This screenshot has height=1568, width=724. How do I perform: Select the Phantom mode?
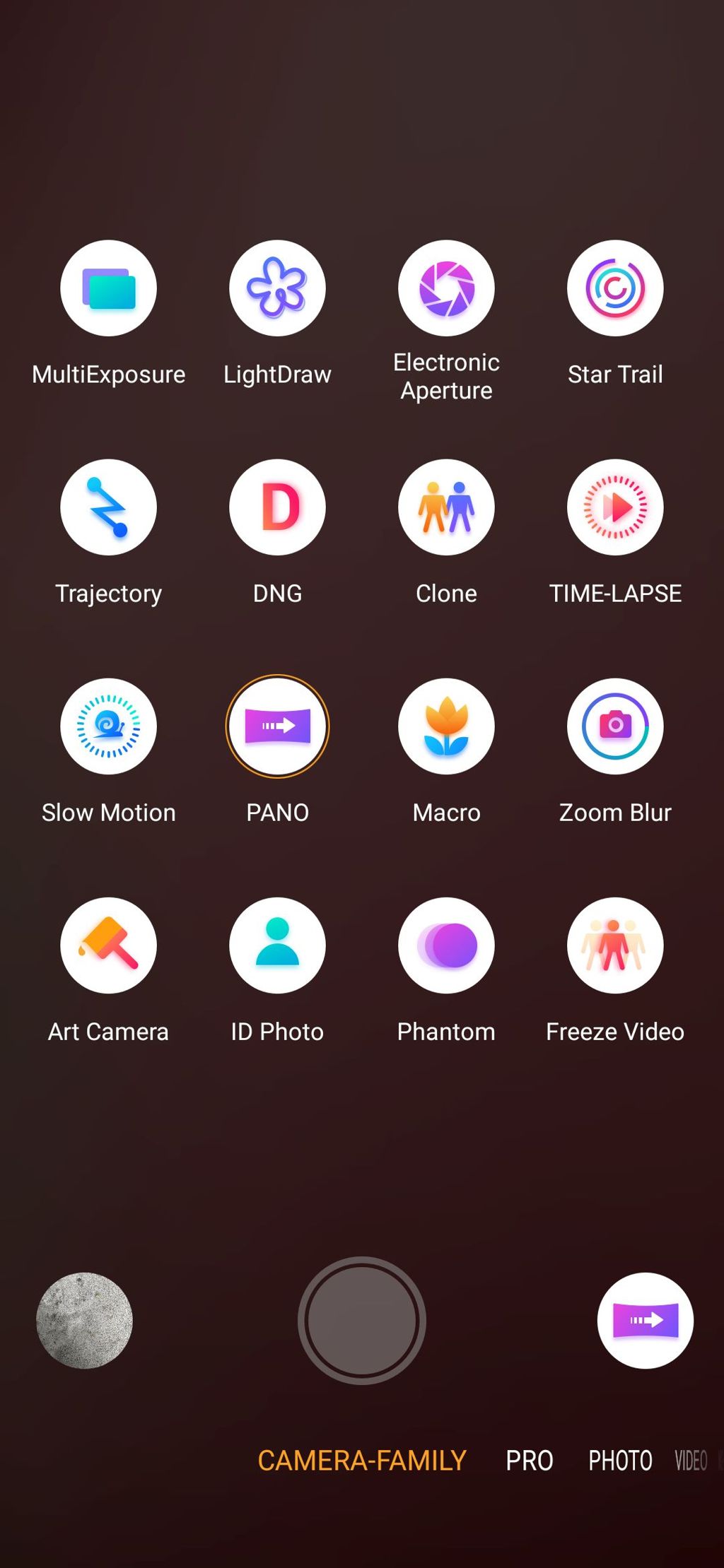[x=446, y=945]
